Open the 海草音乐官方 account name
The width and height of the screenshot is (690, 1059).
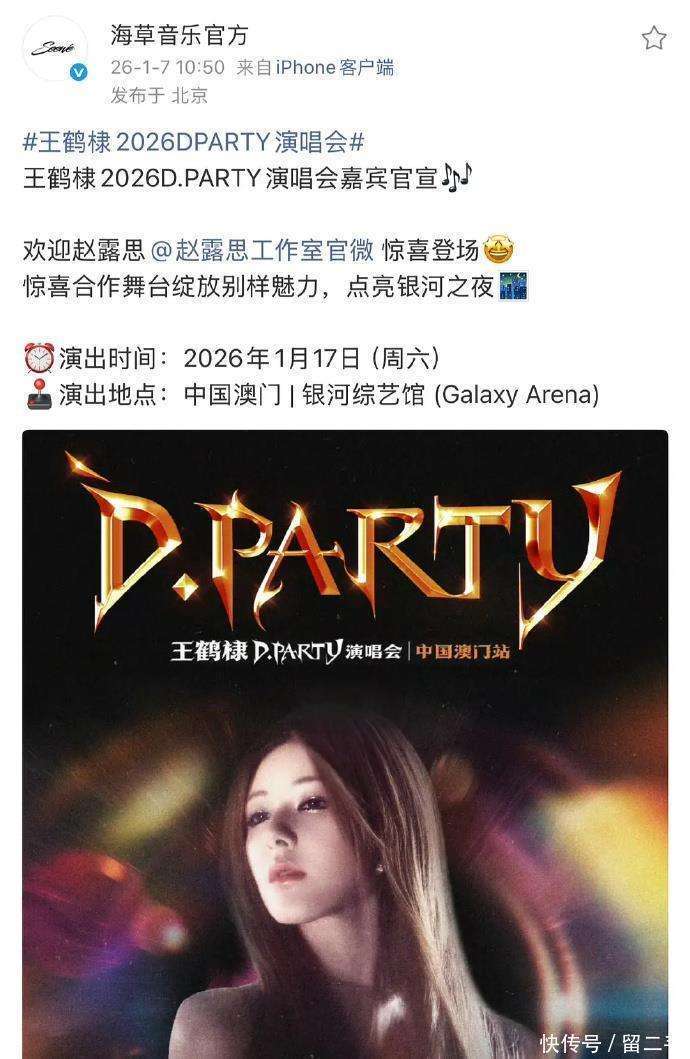point(179,35)
